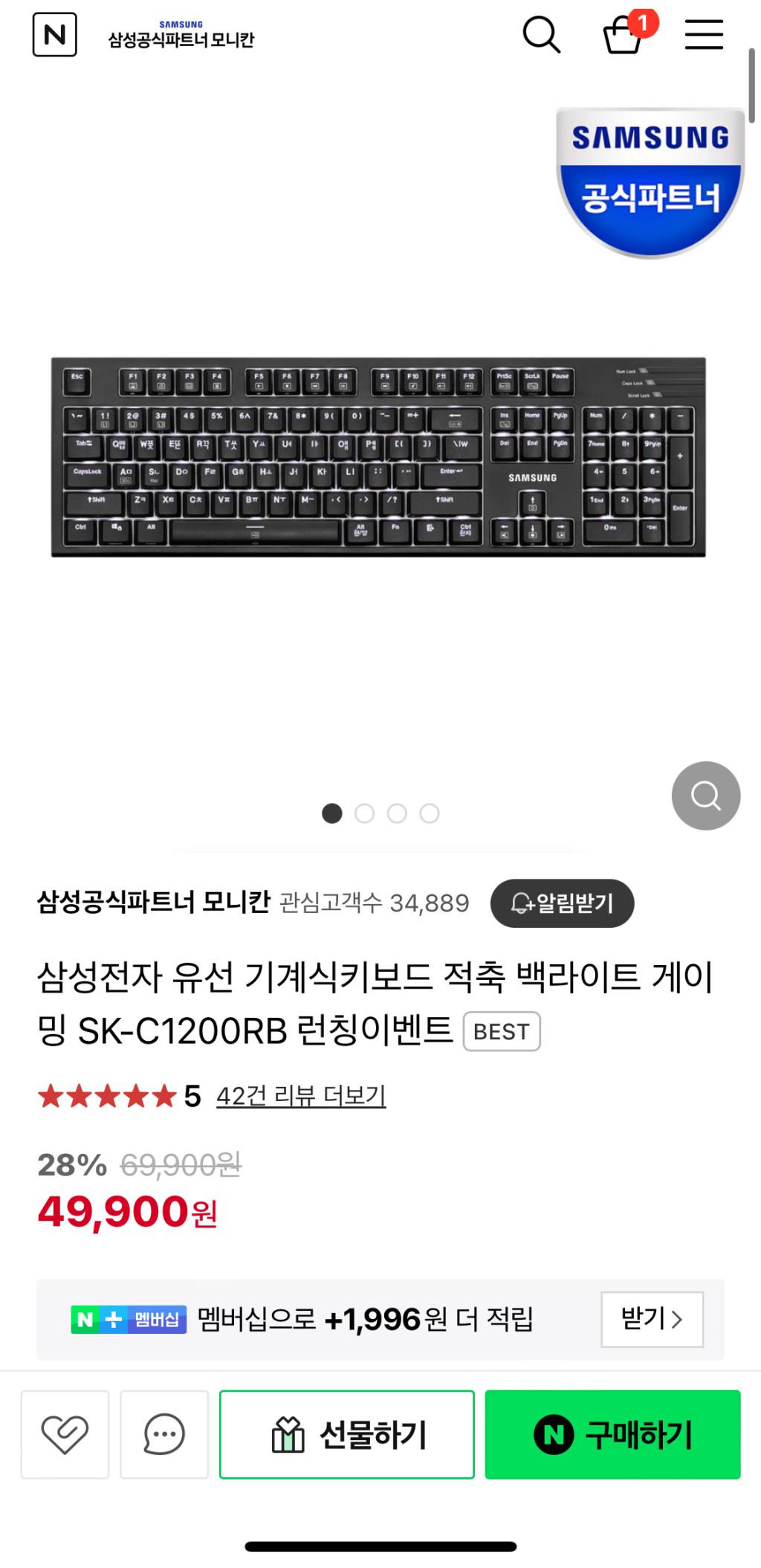Zoom the product image with magnifier button
Image resolution: width=761 pixels, height=1568 pixels.
pyautogui.click(x=705, y=796)
